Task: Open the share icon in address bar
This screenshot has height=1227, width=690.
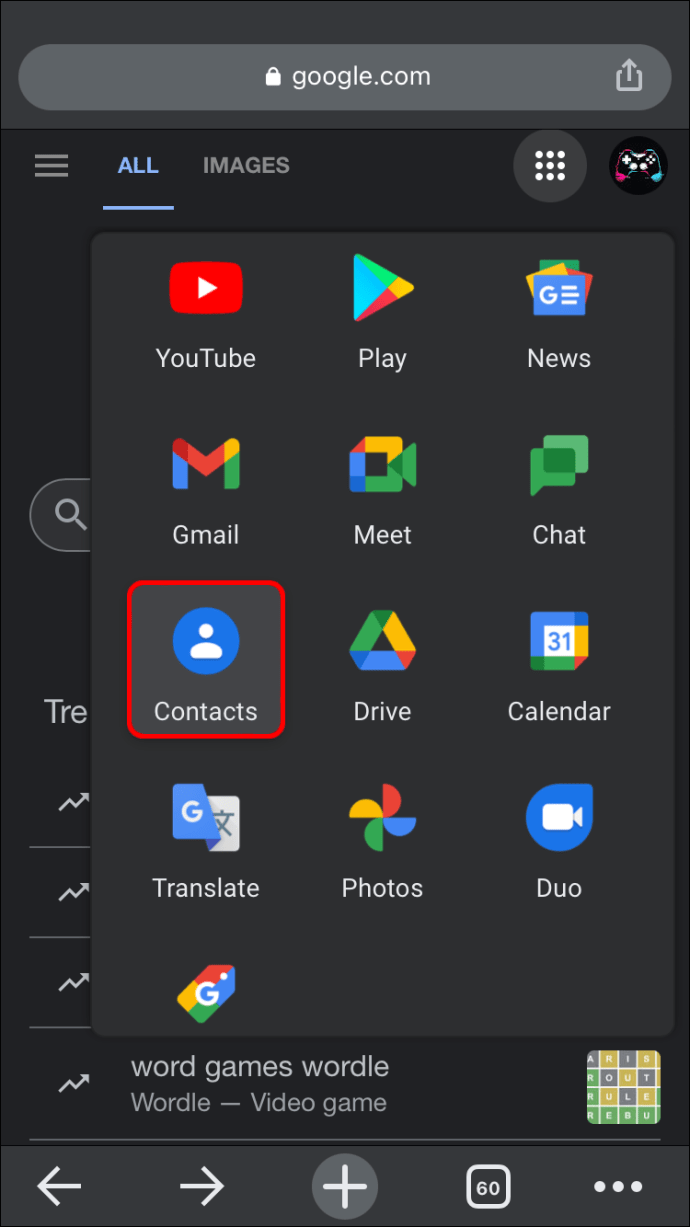Action: [628, 76]
